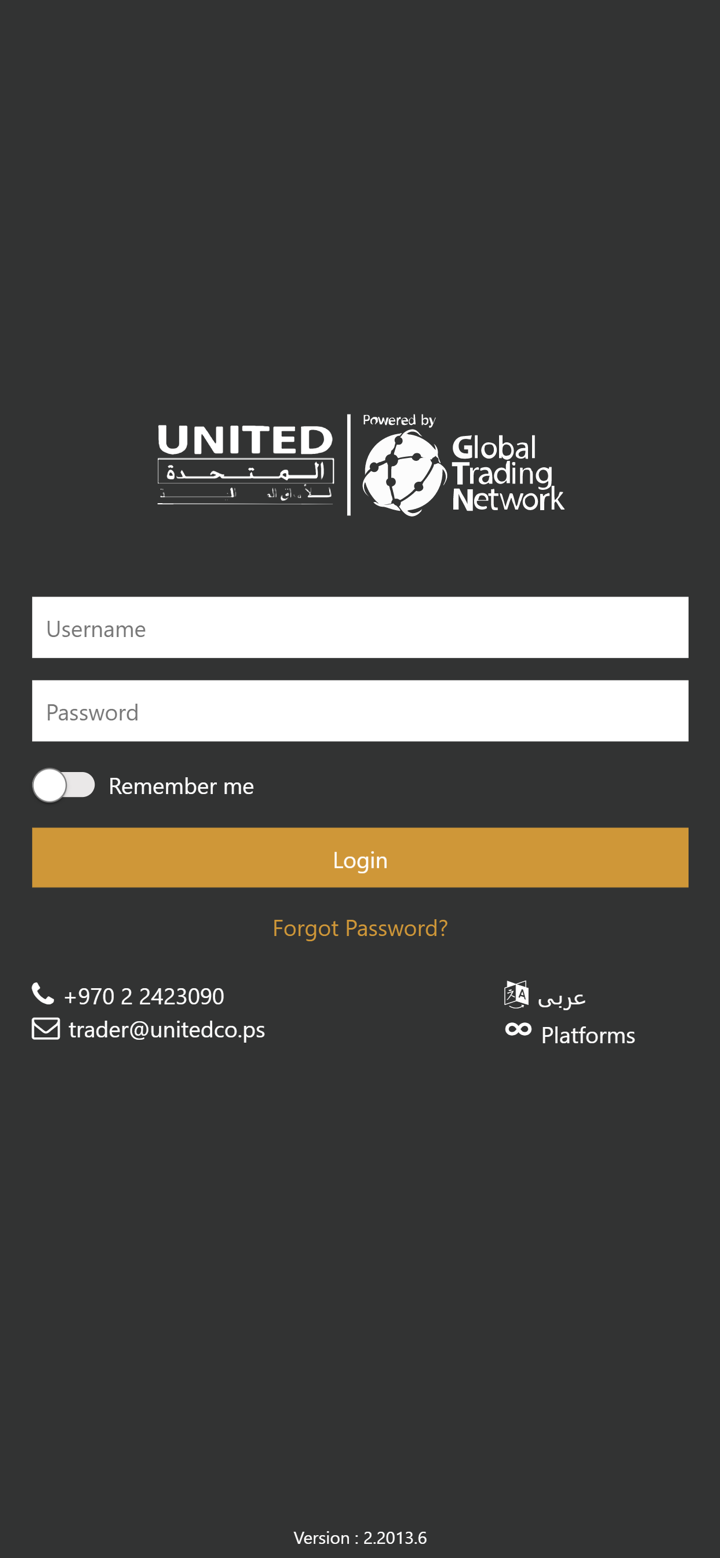Call the +970 2 2423090 number
The height and width of the screenshot is (1558, 720).
tap(142, 996)
